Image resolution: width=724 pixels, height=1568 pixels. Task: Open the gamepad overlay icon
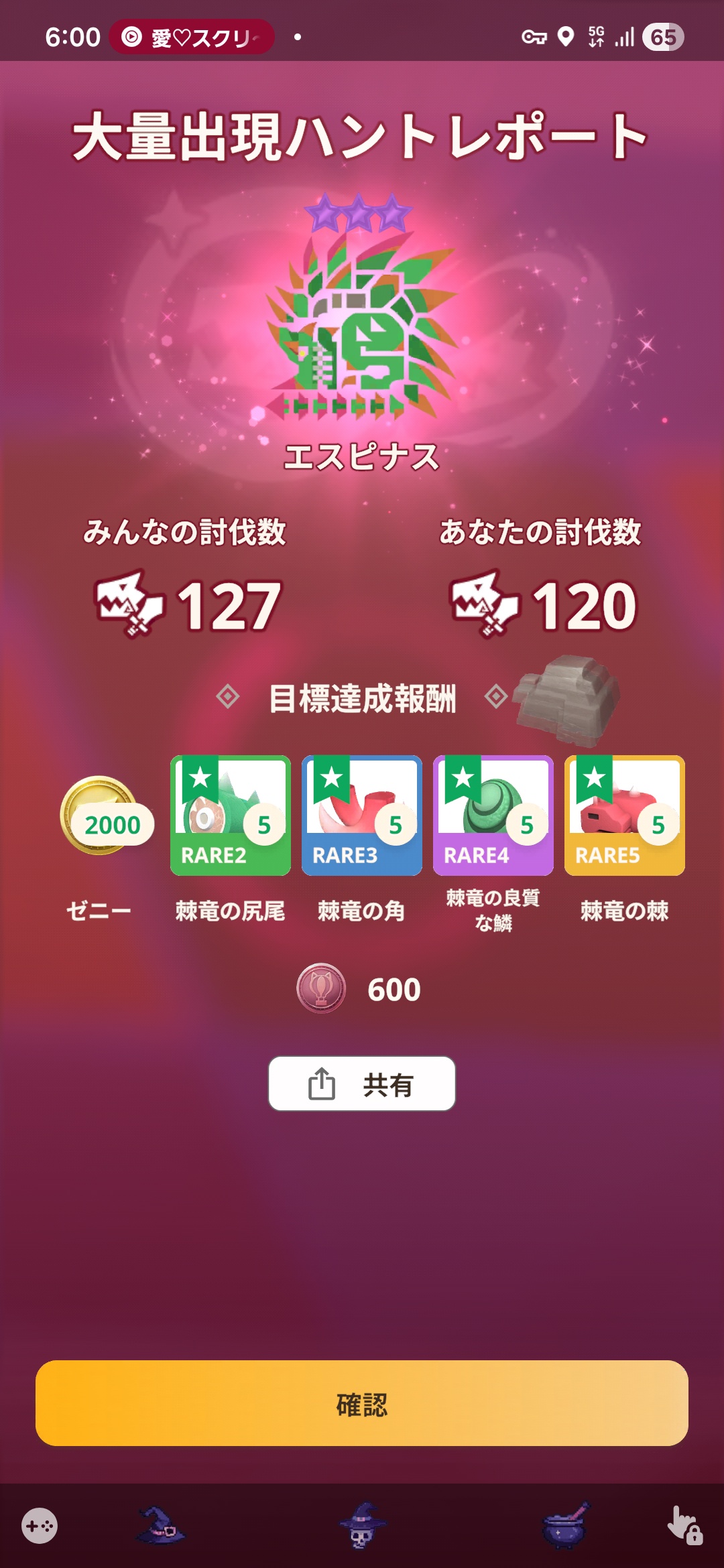pos(40,1526)
